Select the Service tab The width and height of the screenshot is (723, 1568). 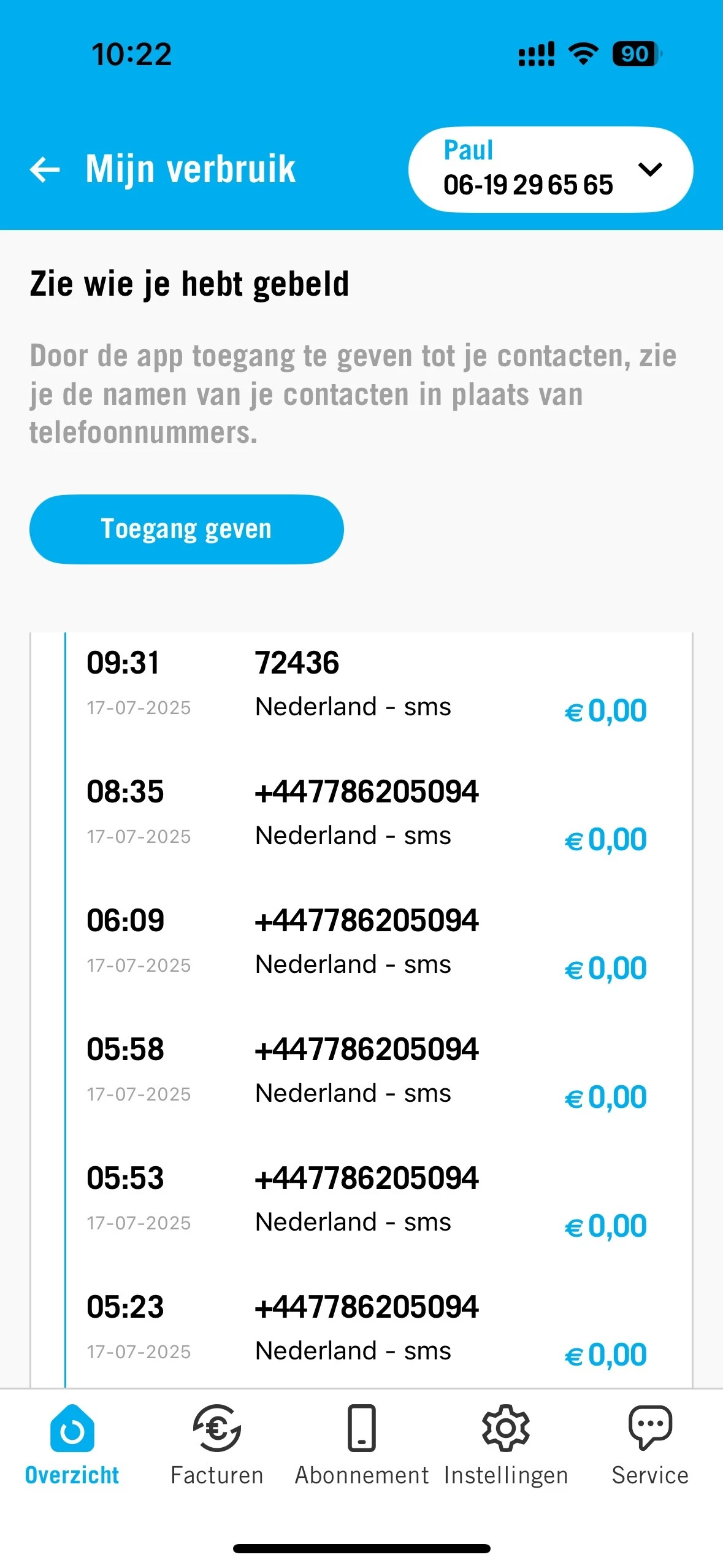(650, 1446)
